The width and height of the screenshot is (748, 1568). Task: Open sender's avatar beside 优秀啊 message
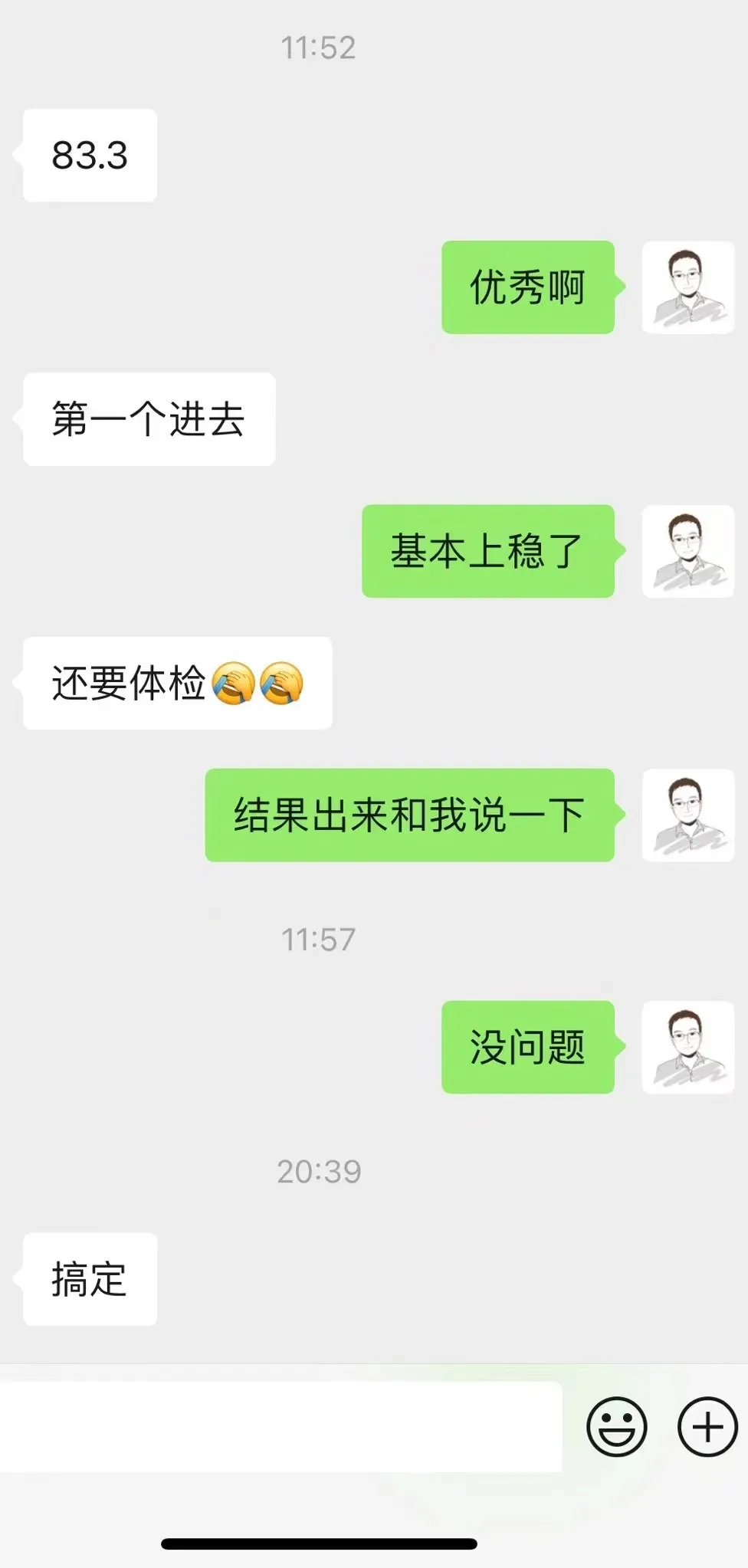tap(687, 287)
